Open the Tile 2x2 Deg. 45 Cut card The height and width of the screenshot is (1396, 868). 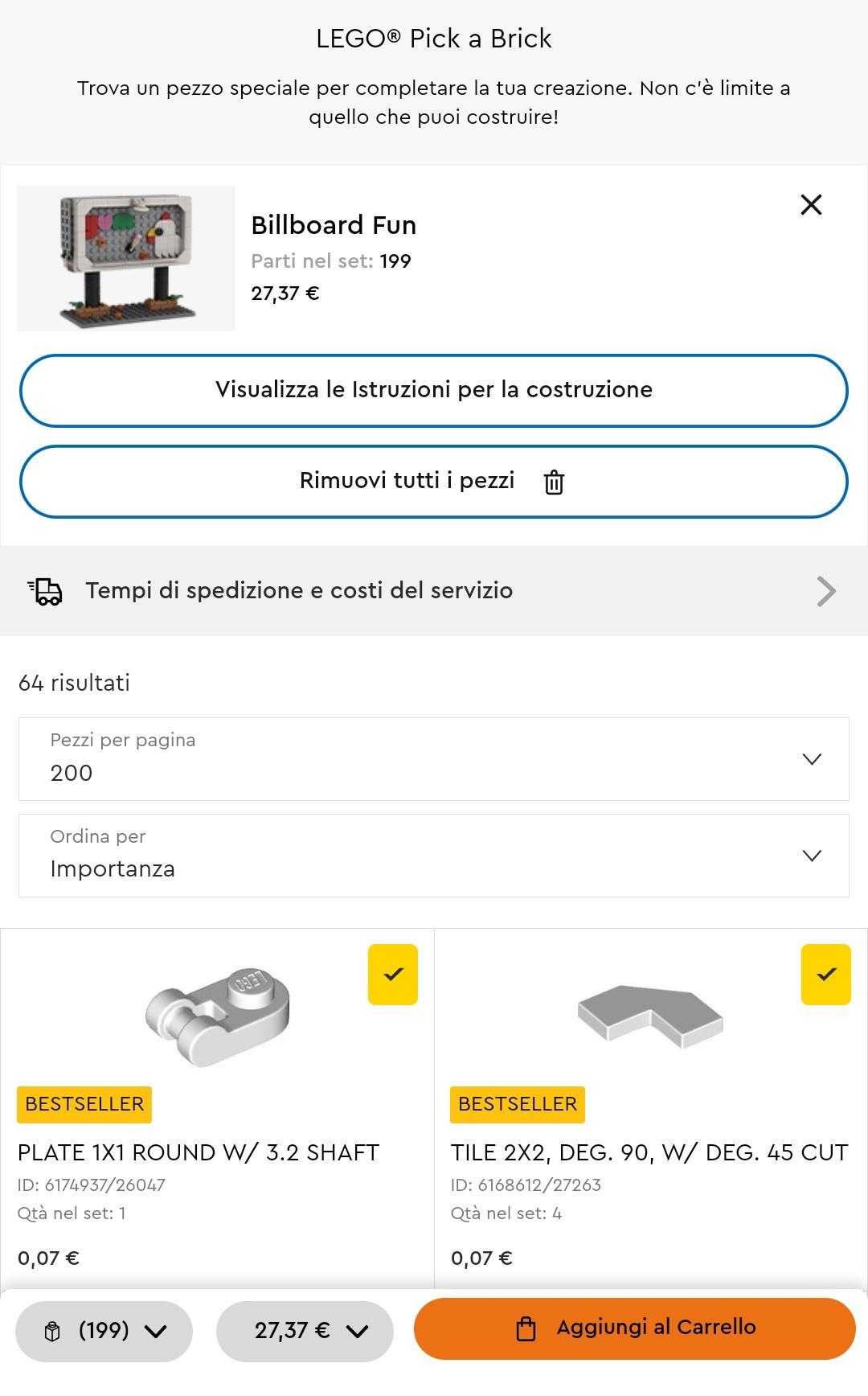(x=649, y=1152)
